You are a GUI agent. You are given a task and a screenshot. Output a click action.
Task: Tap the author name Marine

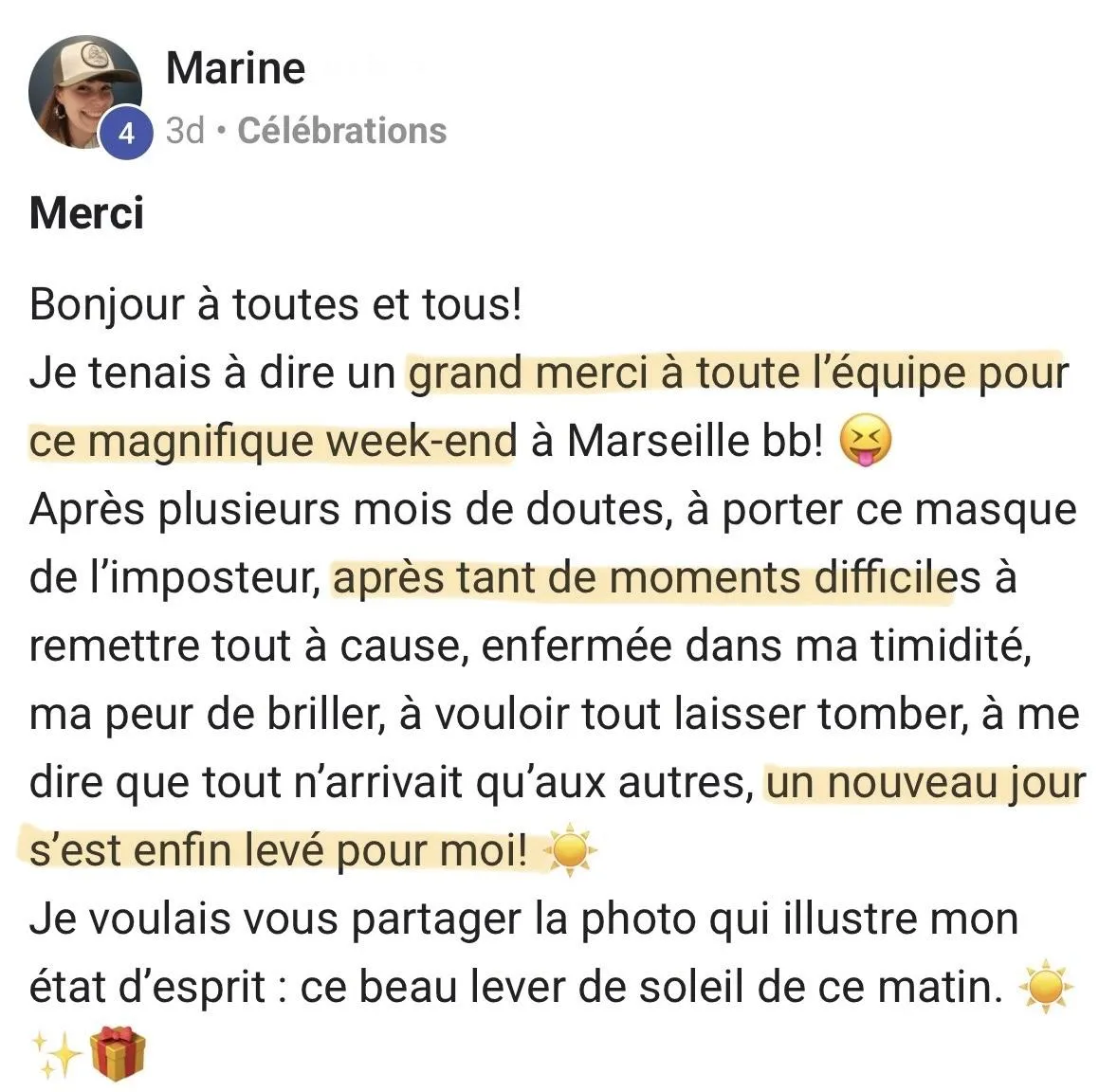[235, 68]
